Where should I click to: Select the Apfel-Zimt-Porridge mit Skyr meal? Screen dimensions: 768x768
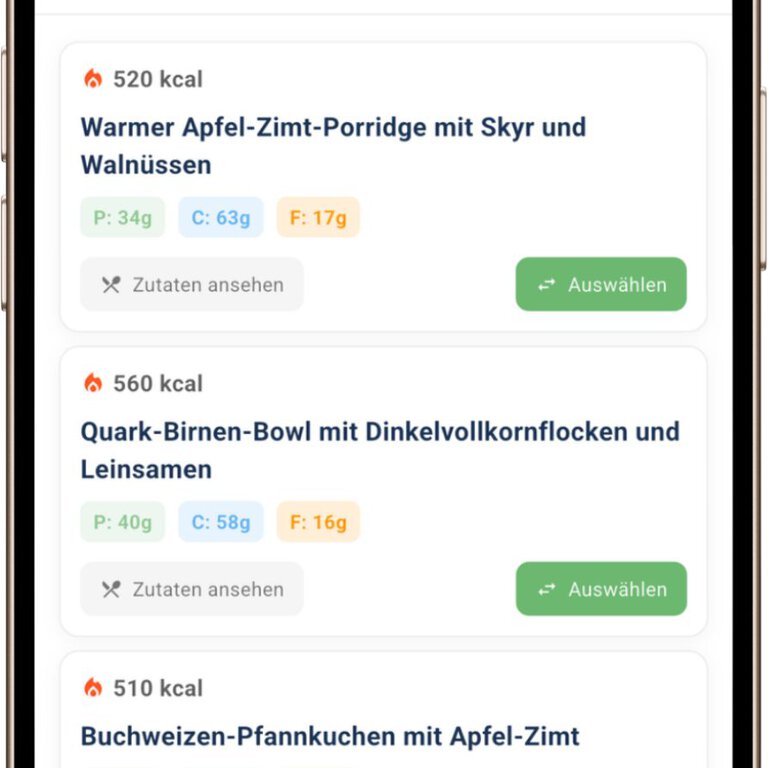pos(601,285)
